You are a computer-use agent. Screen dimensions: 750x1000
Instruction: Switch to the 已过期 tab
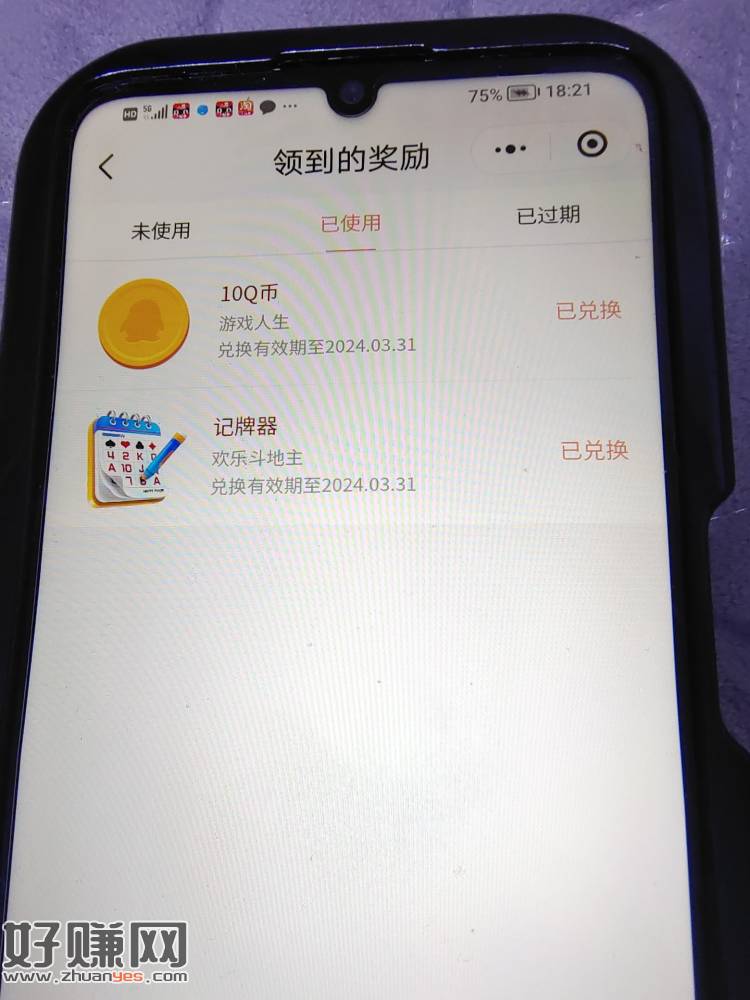[548, 215]
